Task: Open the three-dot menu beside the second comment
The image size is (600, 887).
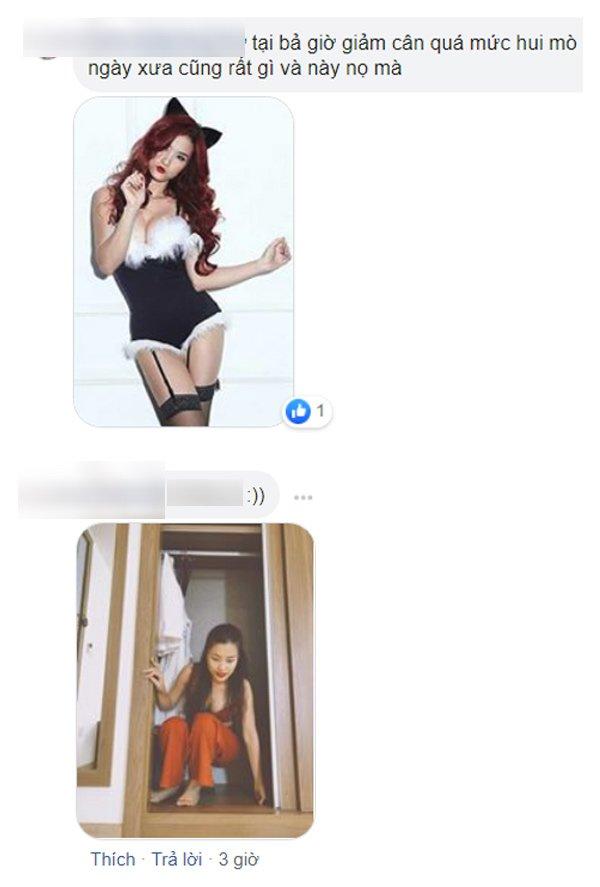Action: (303, 496)
